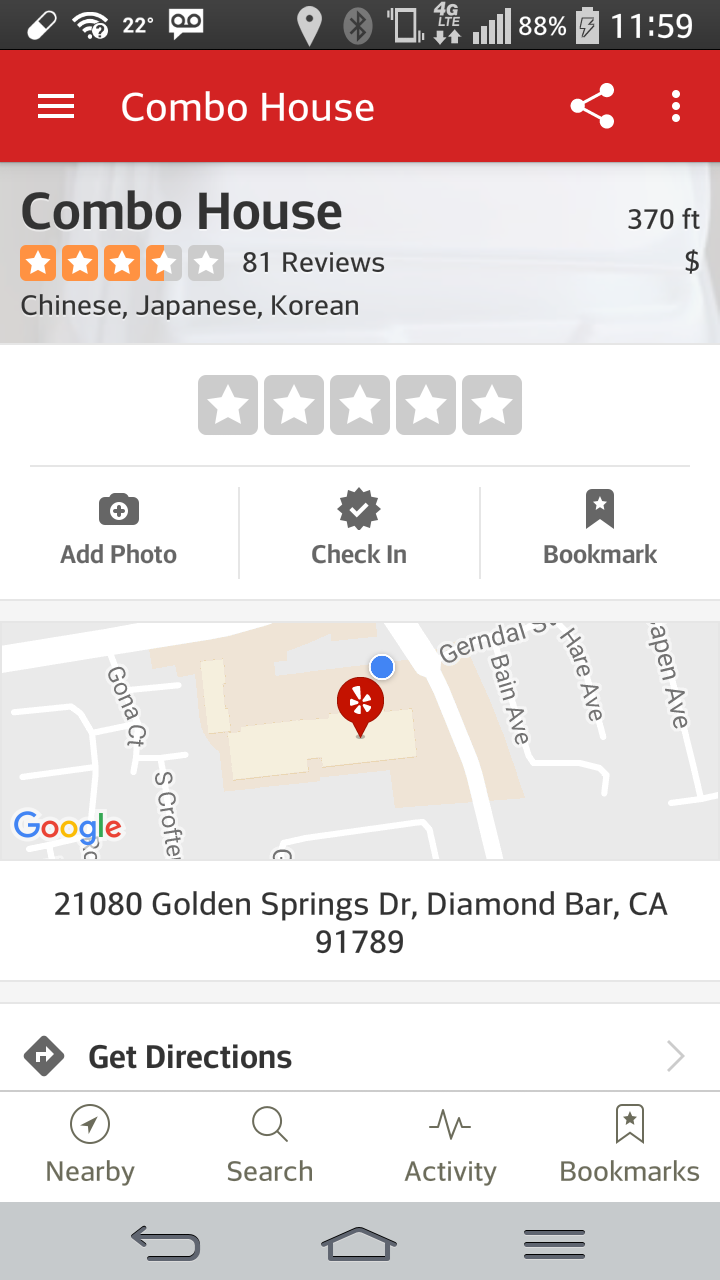This screenshot has height=1280, width=720.
Task: Rate Combo House five stars
Action: tap(492, 405)
